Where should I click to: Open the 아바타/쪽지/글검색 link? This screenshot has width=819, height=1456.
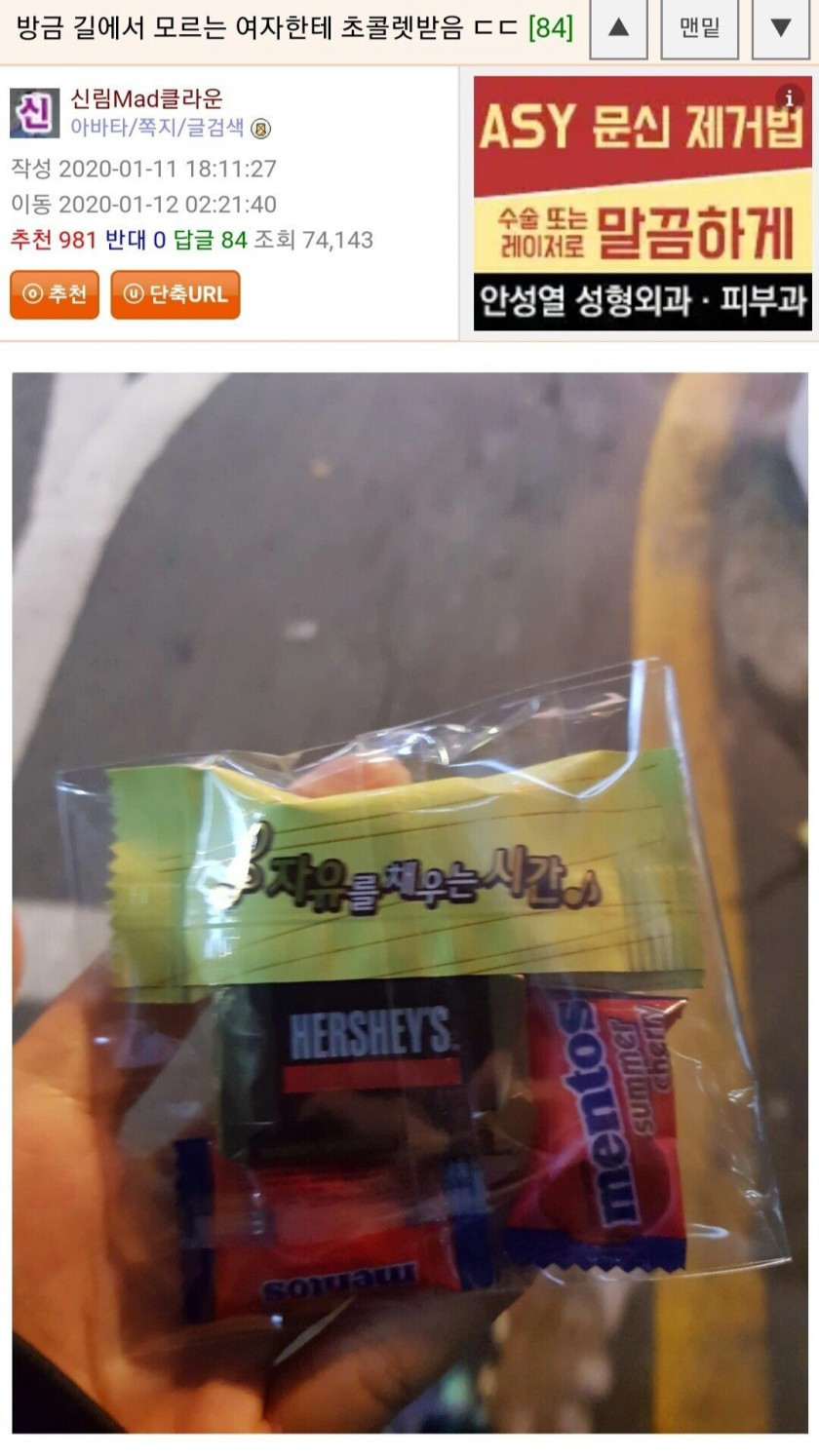click(x=157, y=128)
